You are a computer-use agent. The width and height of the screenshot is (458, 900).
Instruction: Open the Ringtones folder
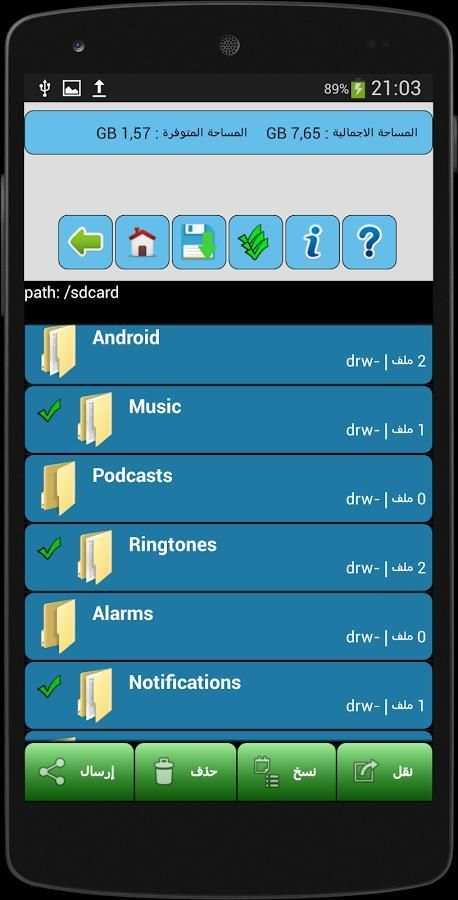coord(228,557)
